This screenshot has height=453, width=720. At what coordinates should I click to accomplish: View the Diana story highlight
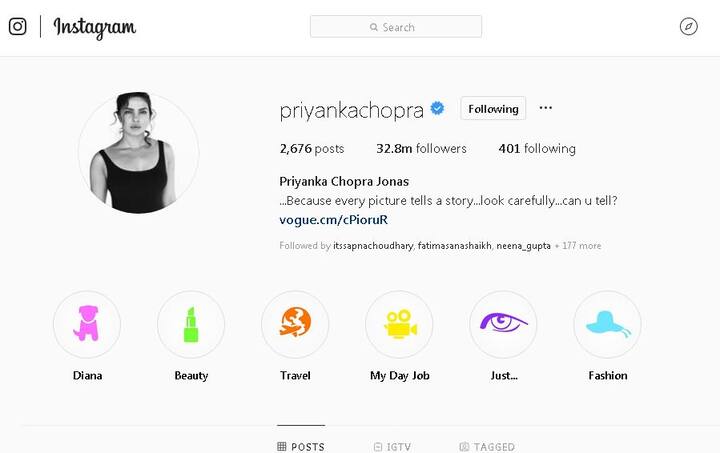click(87, 324)
